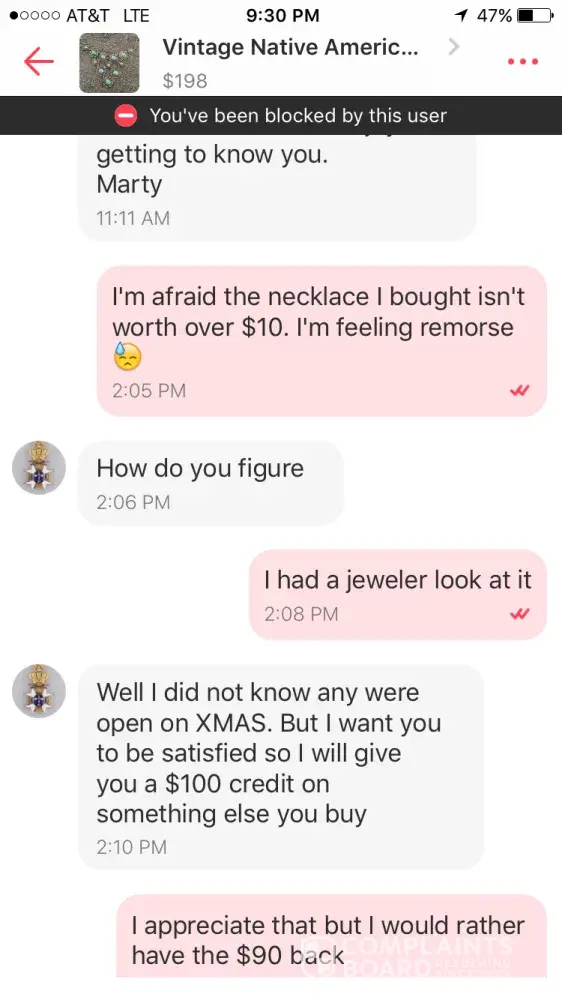Open seller avatar beside "How do you figure"
This screenshot has height=1000, width=562.
coord(39,467)
